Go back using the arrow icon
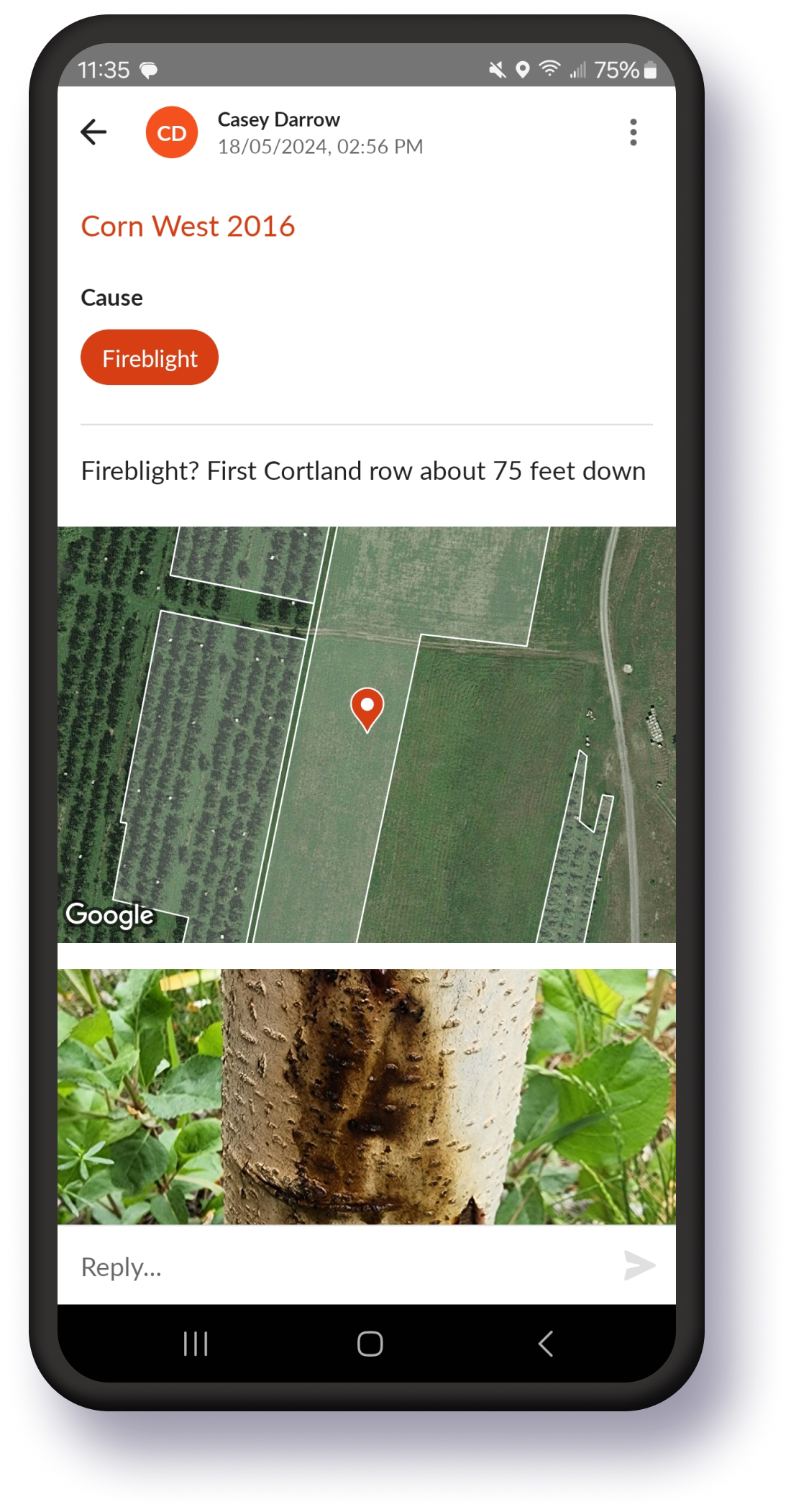The width and height of the screenshot is (791, 1512). 93,132
